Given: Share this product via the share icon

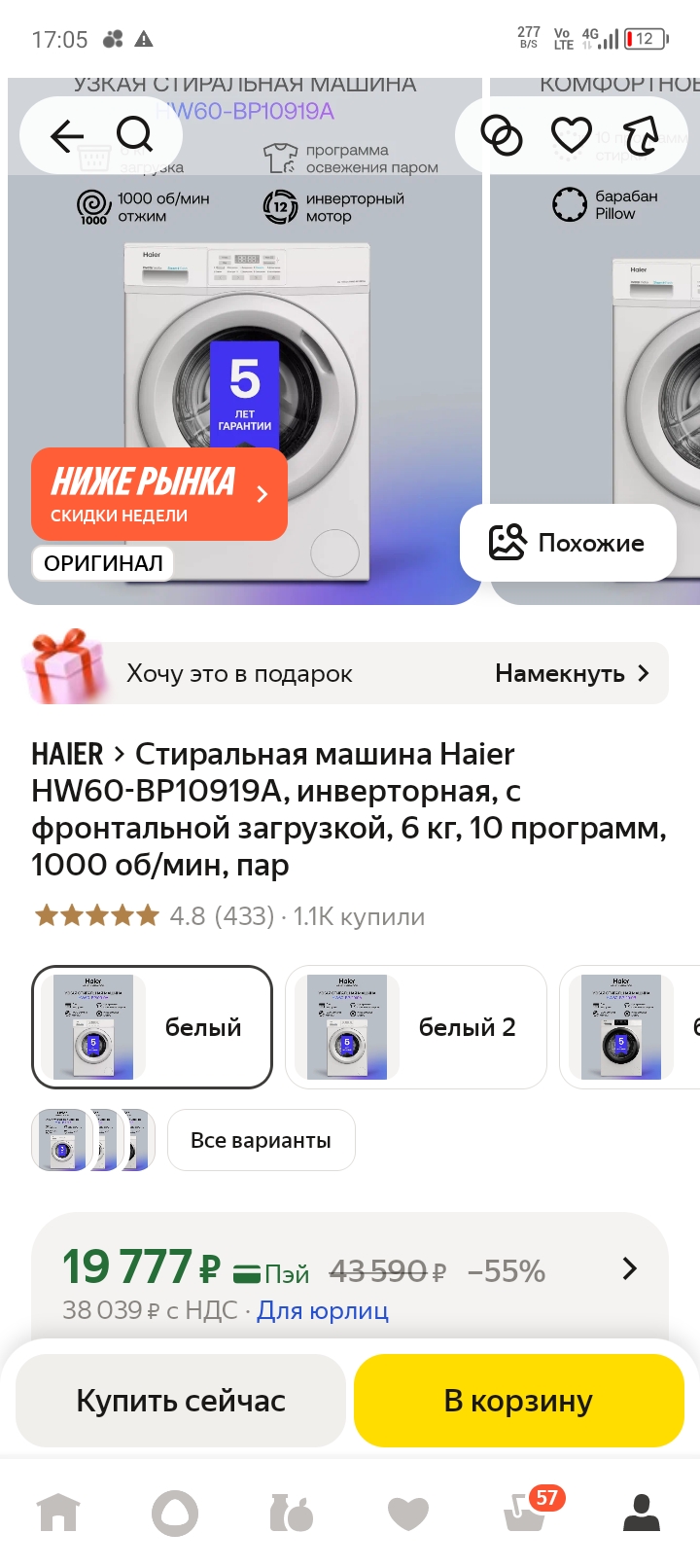Looking at the screenshot, I should coord(640,135).
